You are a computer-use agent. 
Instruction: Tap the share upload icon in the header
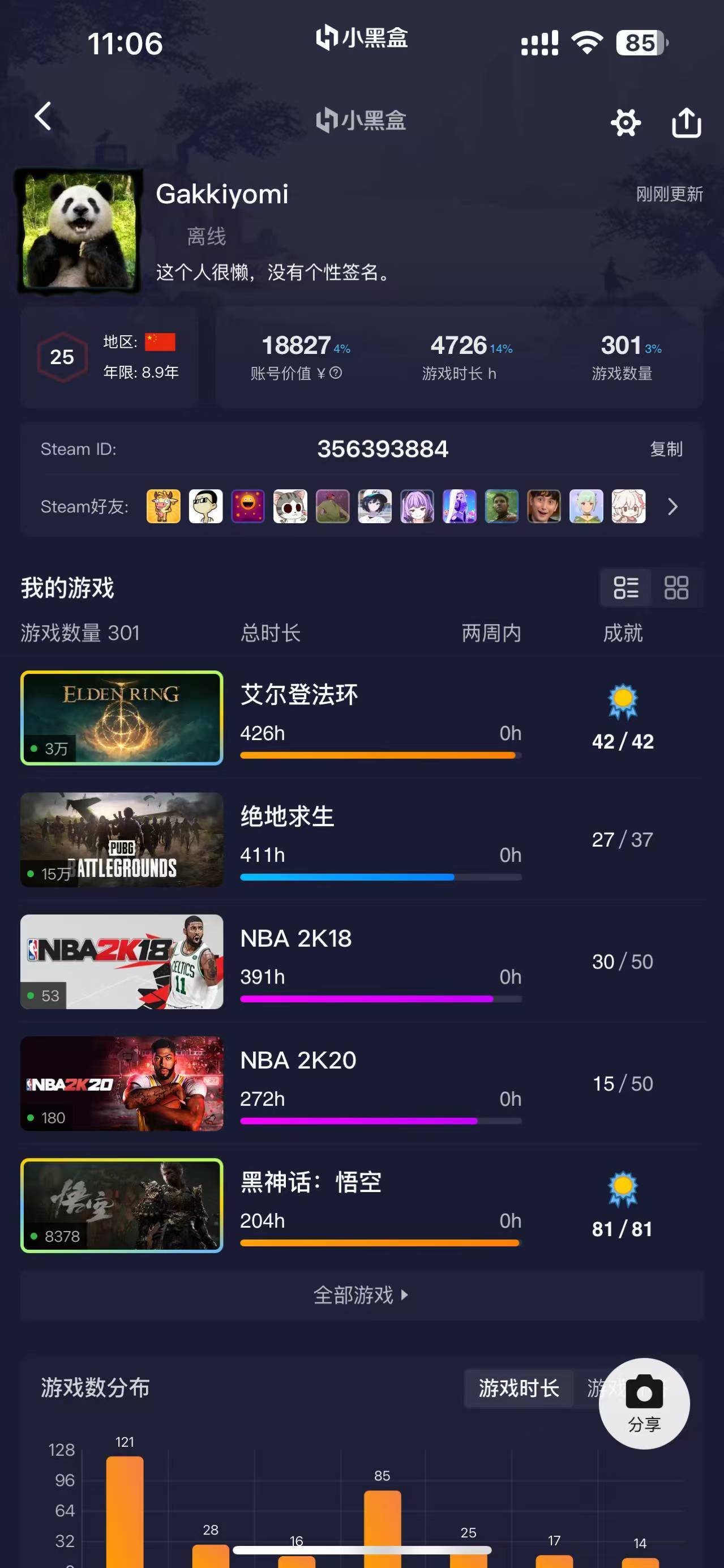(686, 123)
